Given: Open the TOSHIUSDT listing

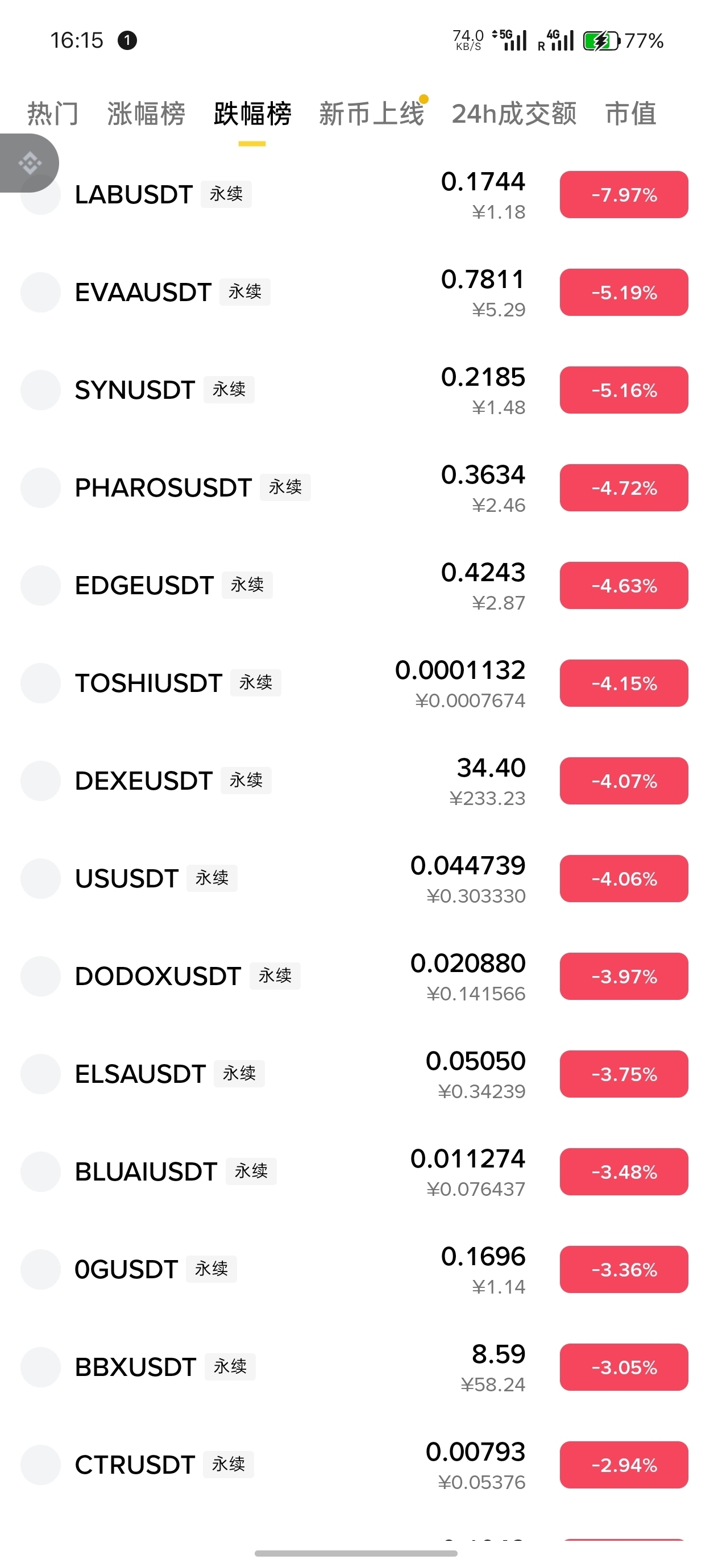Looking at the screenshot, I should click(x=357, y=683).
